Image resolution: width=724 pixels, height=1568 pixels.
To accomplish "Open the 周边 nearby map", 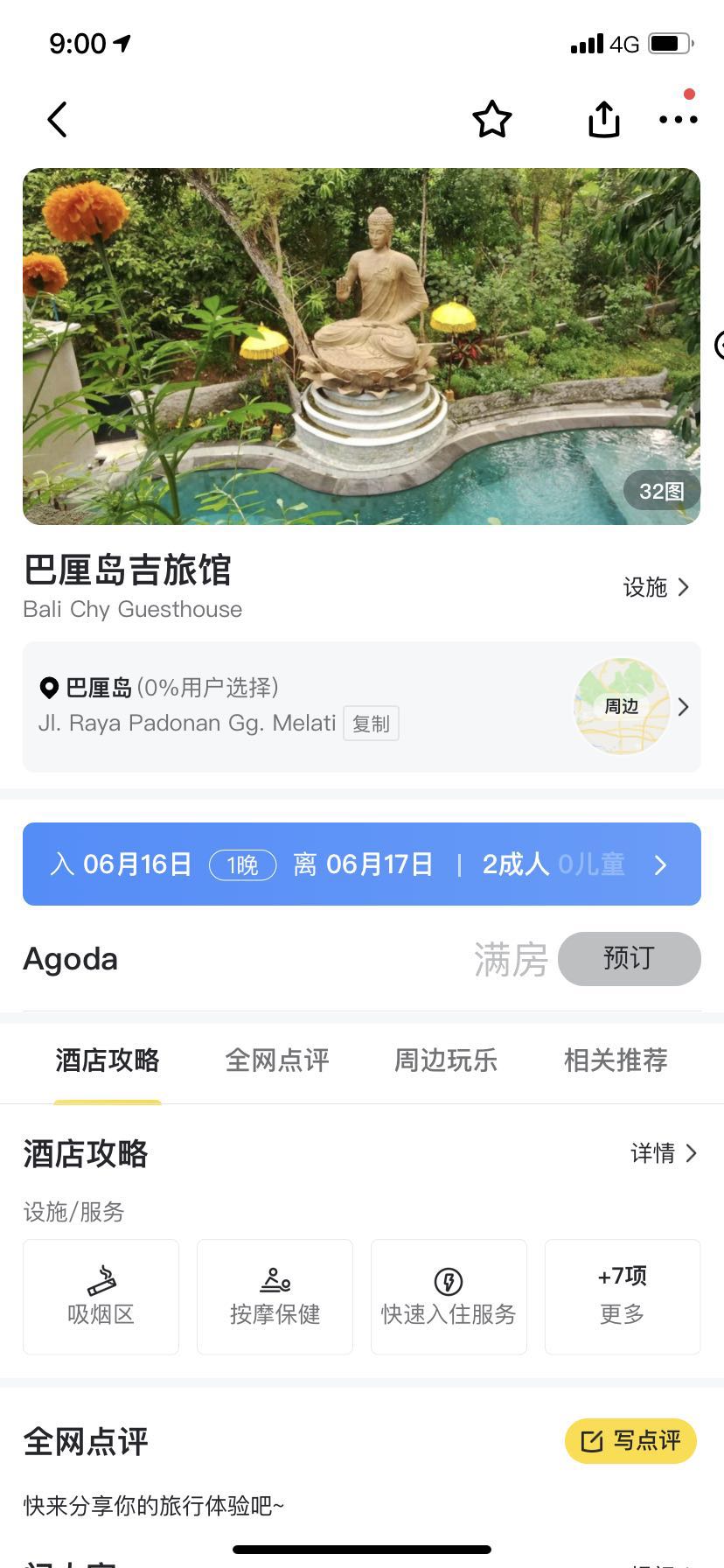I will pos(622,706).
